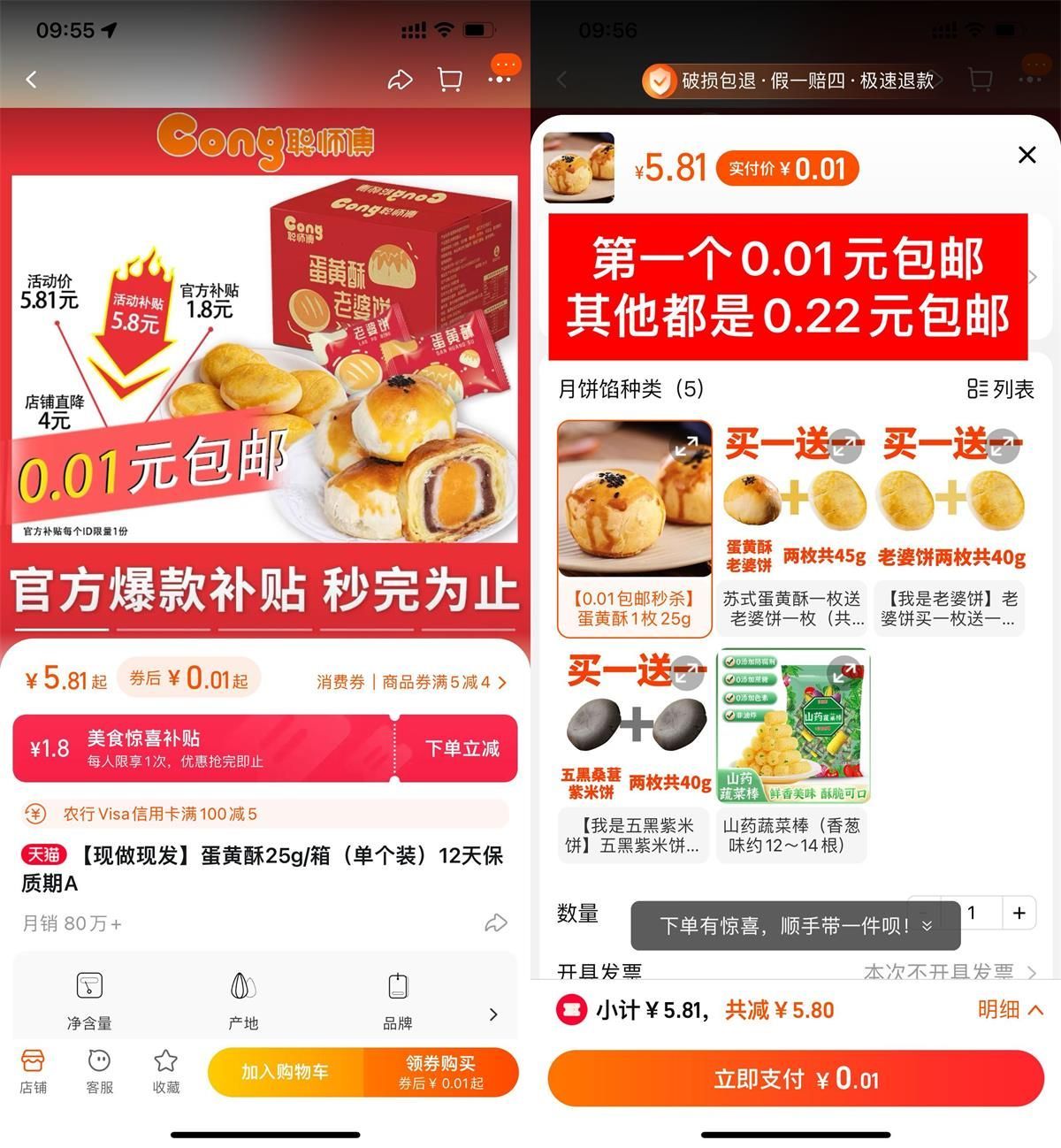Open the shopping cart icon
This screenshot has width=1061, height=1148.
pyautogui.click(x=450, y=80)
